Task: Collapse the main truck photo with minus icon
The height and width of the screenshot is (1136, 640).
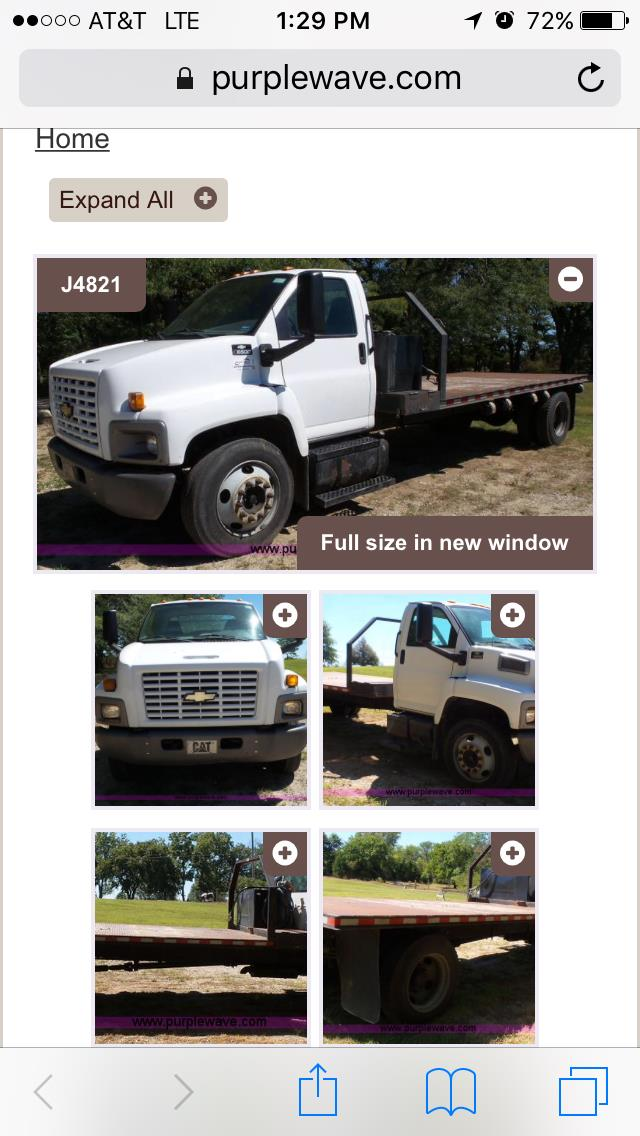Action: [570, 280]
